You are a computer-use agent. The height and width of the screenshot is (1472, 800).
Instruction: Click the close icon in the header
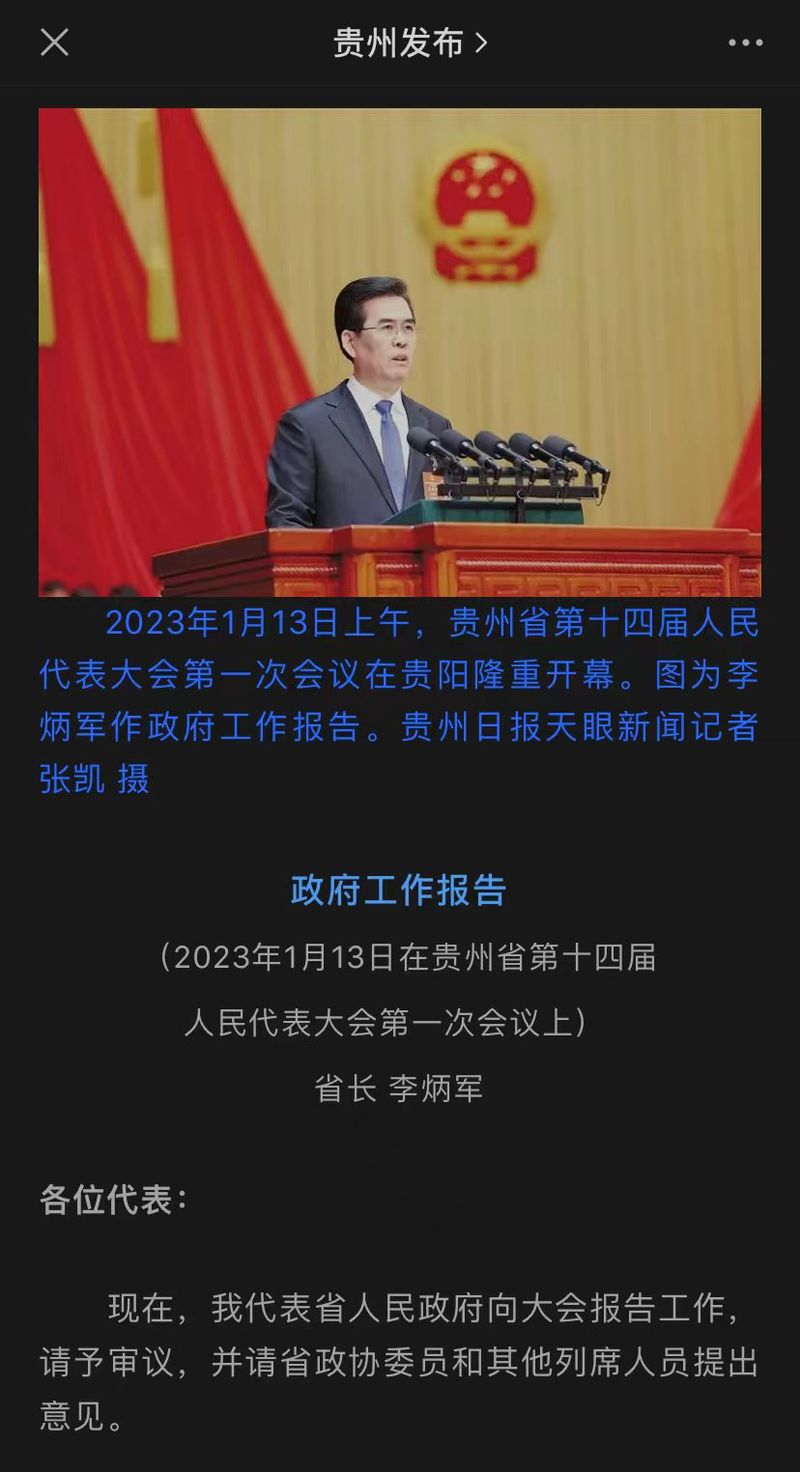point(55,42)
